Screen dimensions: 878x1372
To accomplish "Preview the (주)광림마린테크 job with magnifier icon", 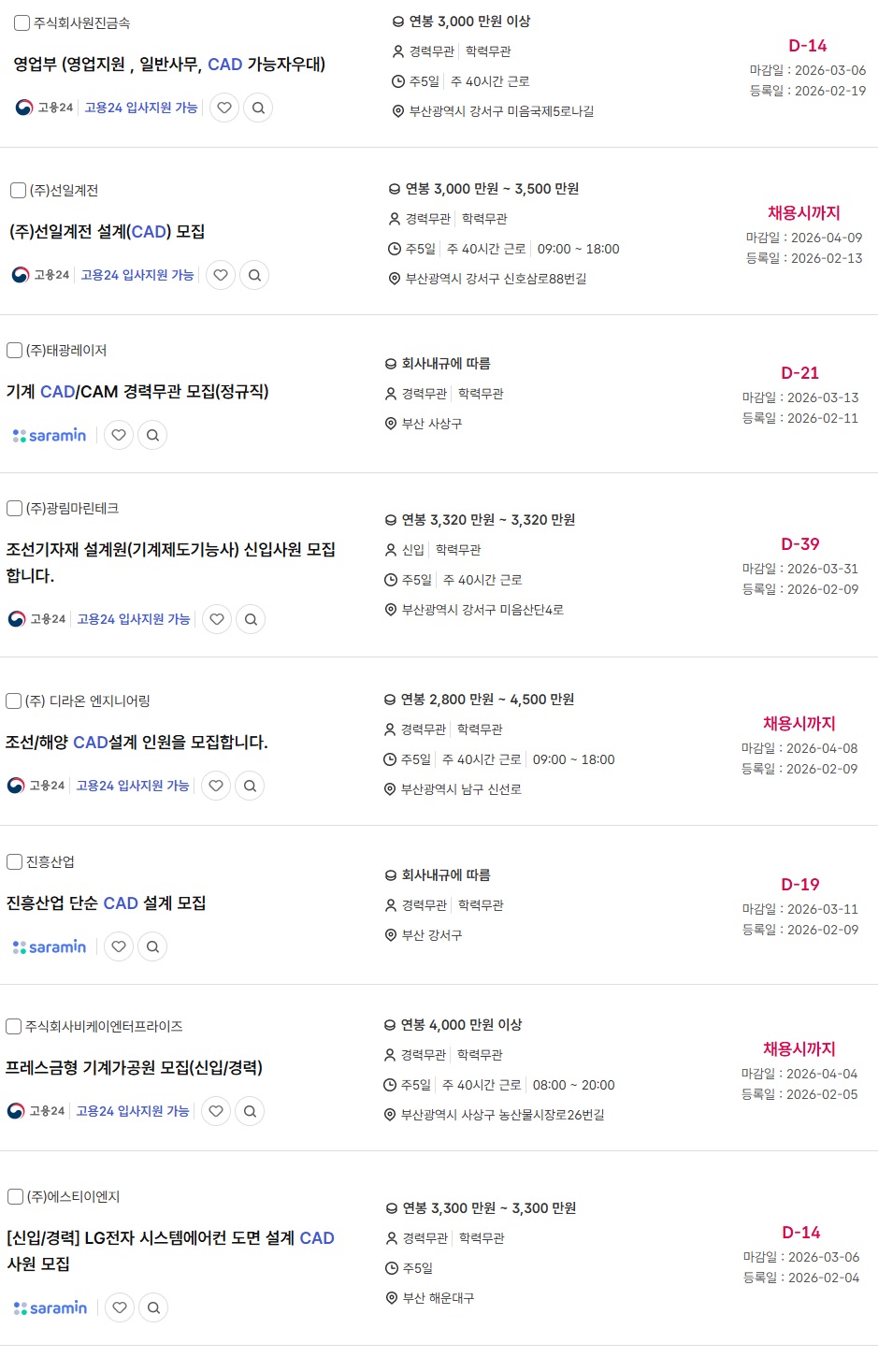I will click(251, 619).
